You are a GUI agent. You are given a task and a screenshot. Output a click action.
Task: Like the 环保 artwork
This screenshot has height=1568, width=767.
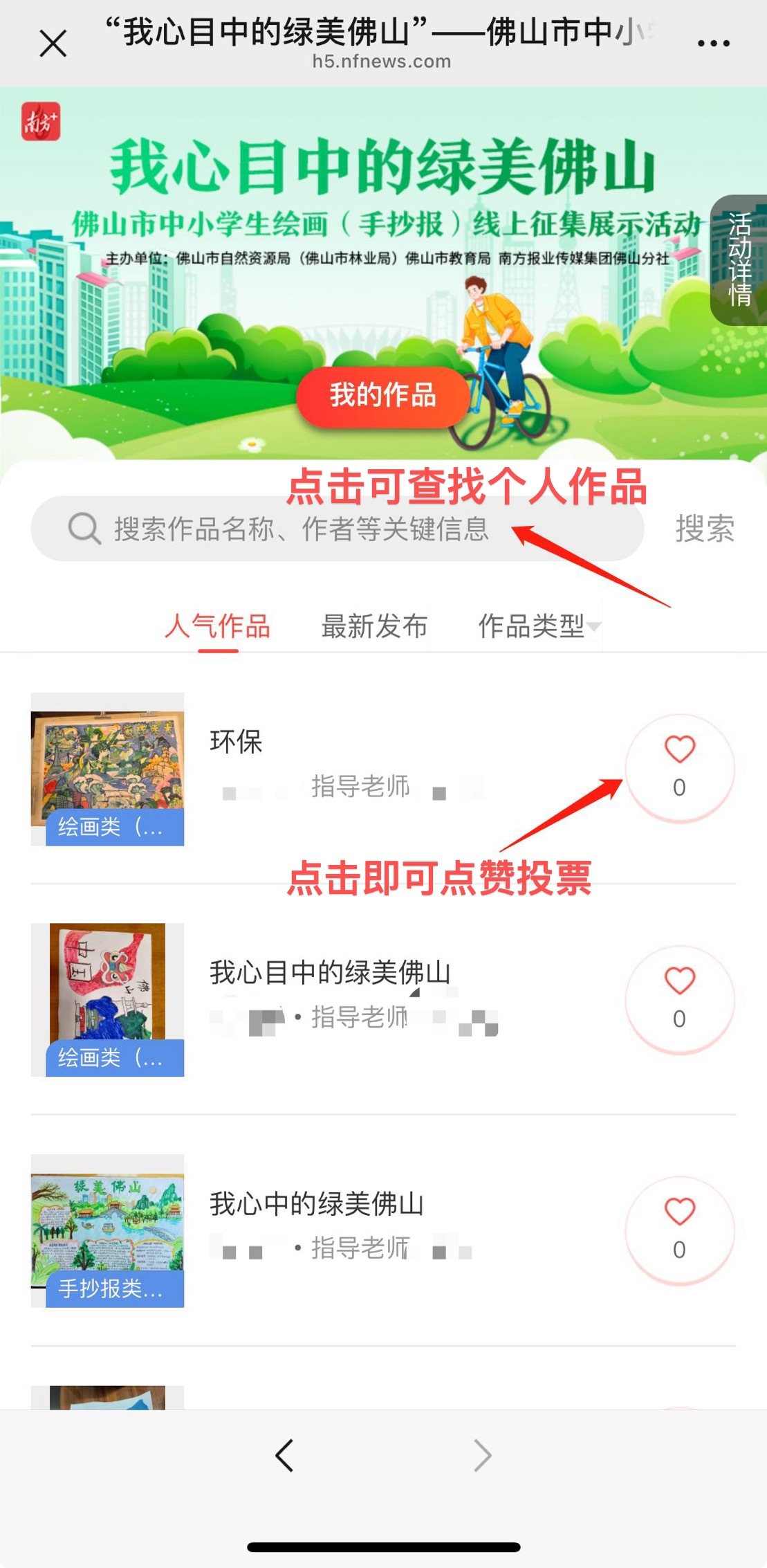[679, 768]
